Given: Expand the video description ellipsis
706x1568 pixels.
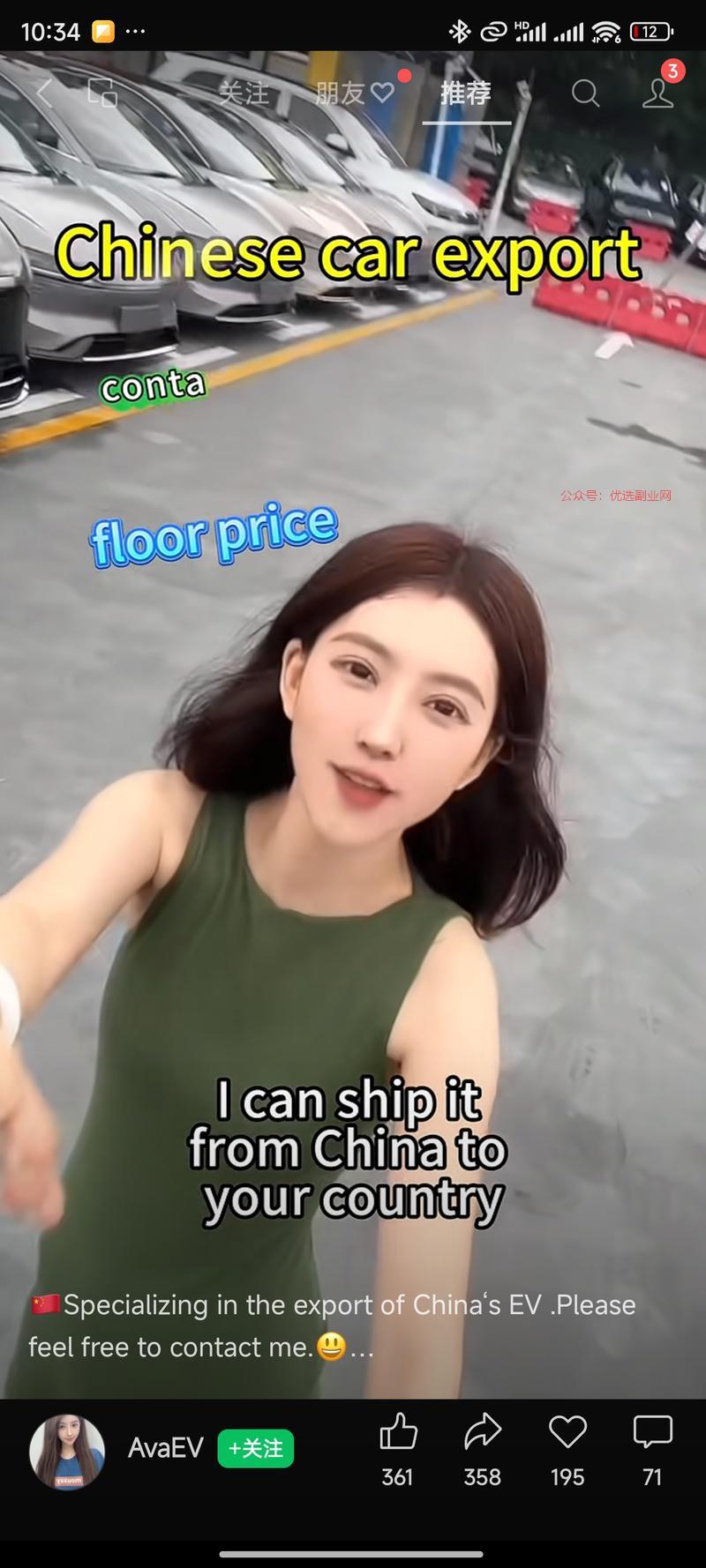Looking at the screenshot, I should [362, 1348].
